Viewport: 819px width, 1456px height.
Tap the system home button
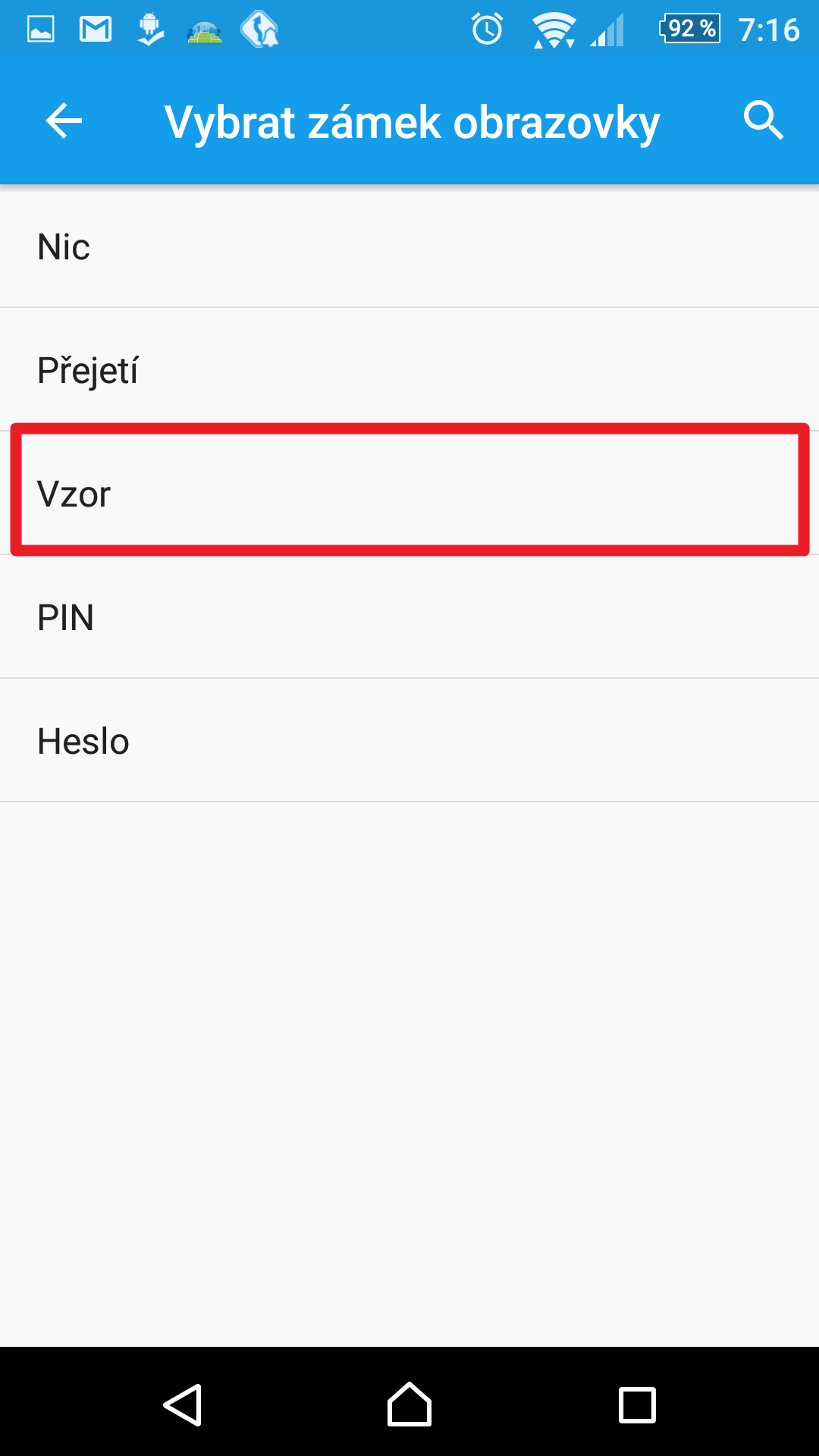(409, 1404)
